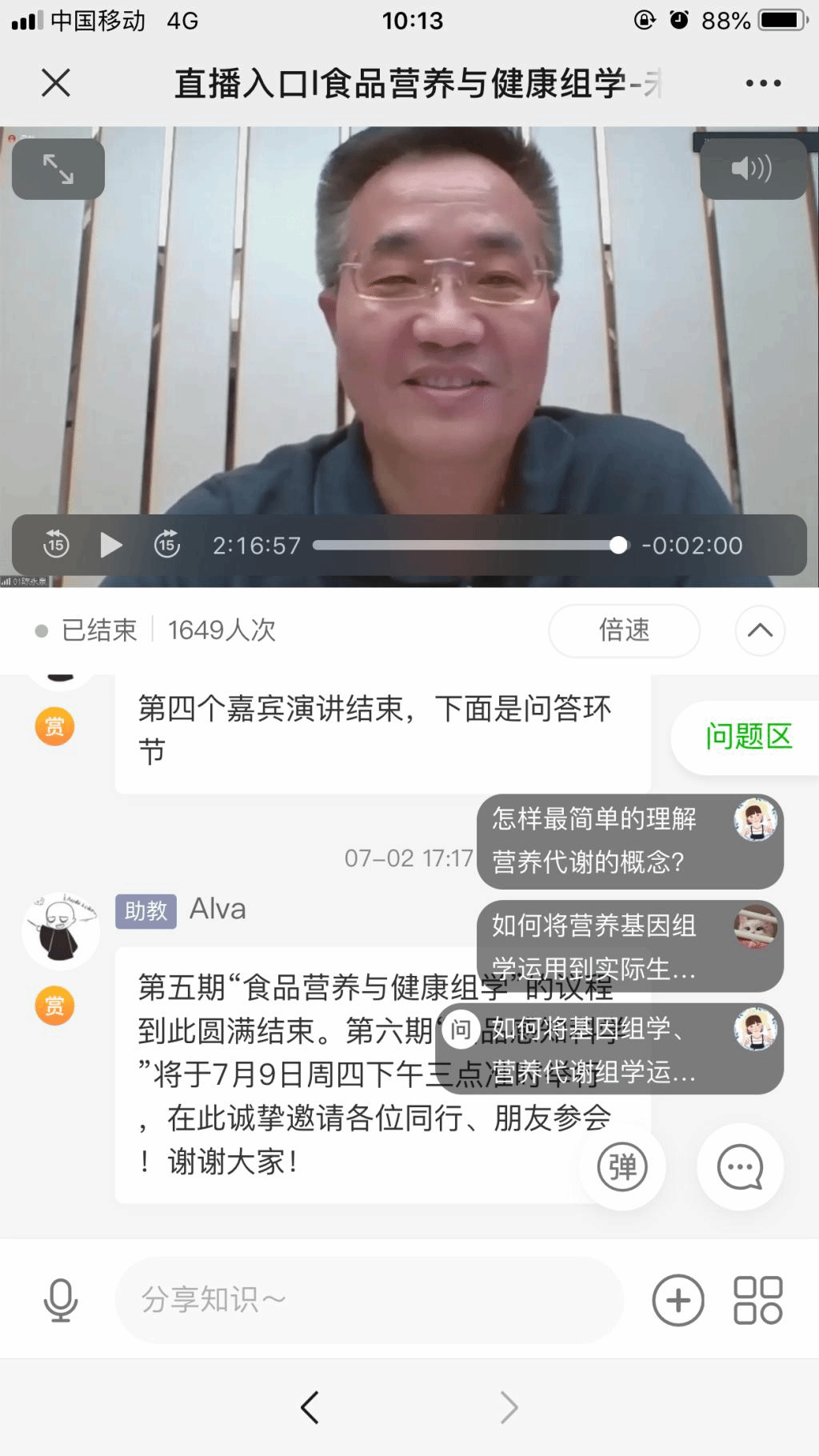Rewind video 15 seconds
The image size is (819, 1456).
coord(56,545)
